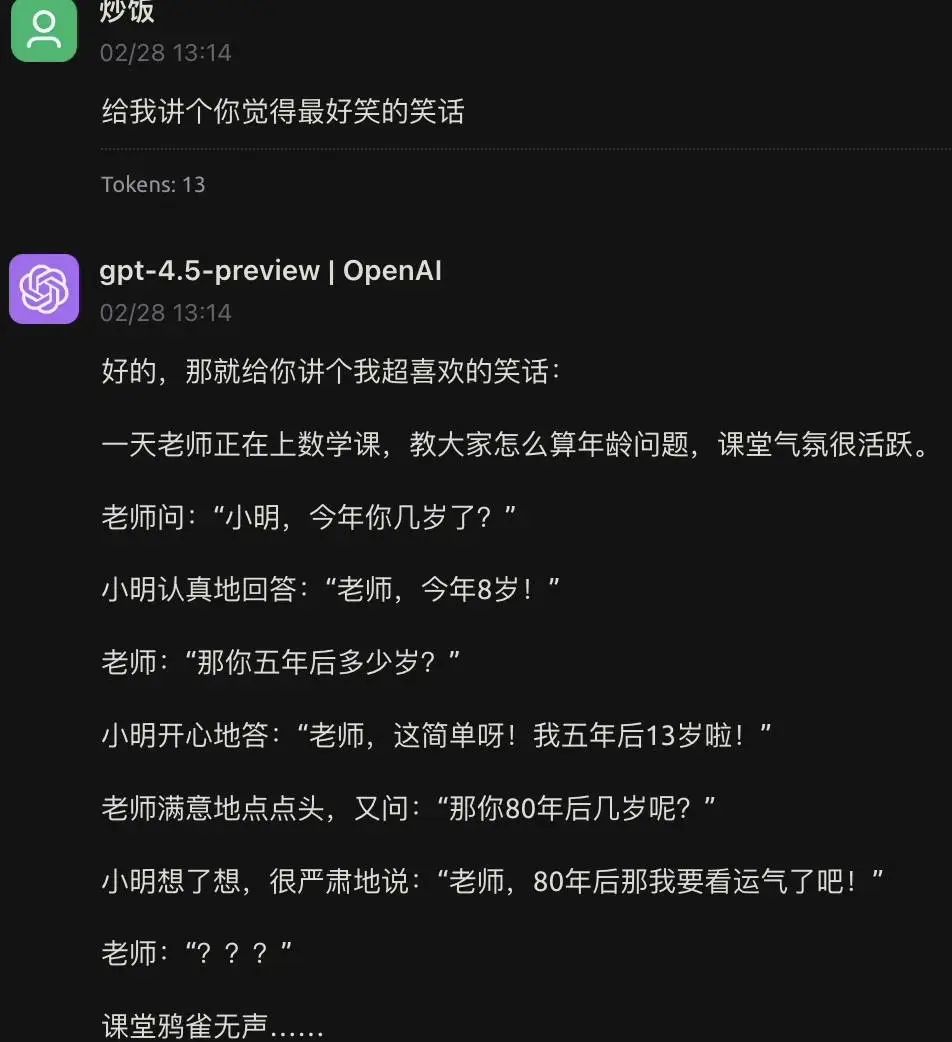
Task: Open the sender name 炒饭
Action: pyautogui.click(x=128, y=14)
